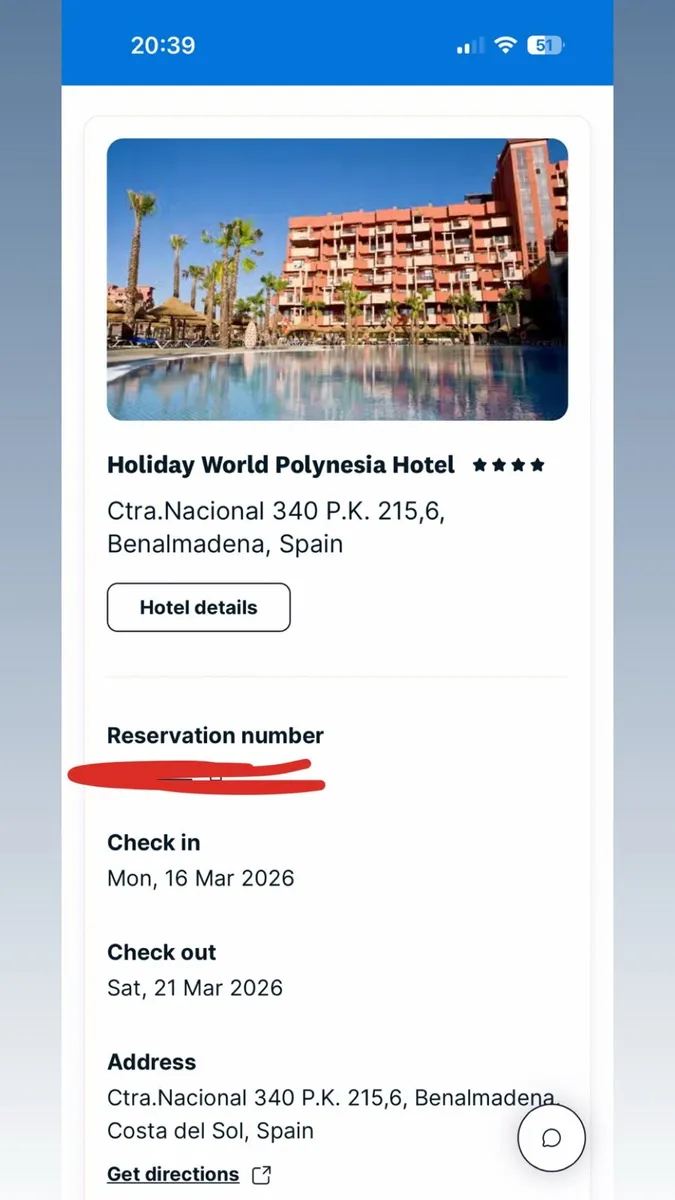The image size is (675, 1200).
Task: Open the chat bubble floating button
Action: tap(551, 1138)
